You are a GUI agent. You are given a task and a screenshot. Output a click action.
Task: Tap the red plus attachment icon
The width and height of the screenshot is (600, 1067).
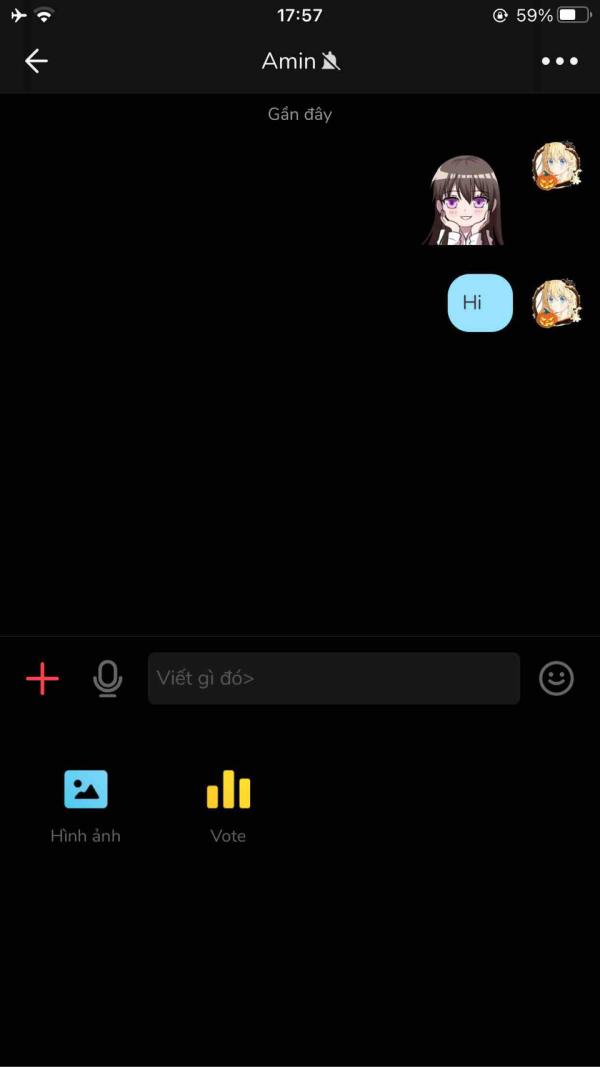tap(42, 679)
